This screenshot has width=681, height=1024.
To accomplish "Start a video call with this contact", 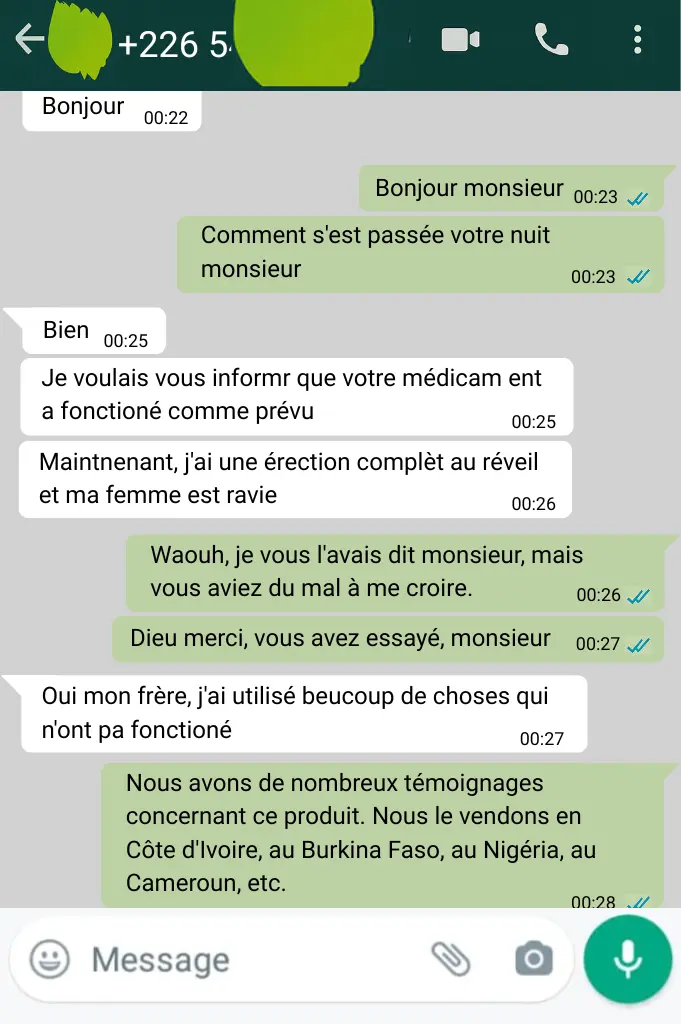I will [x=460, y=40].
